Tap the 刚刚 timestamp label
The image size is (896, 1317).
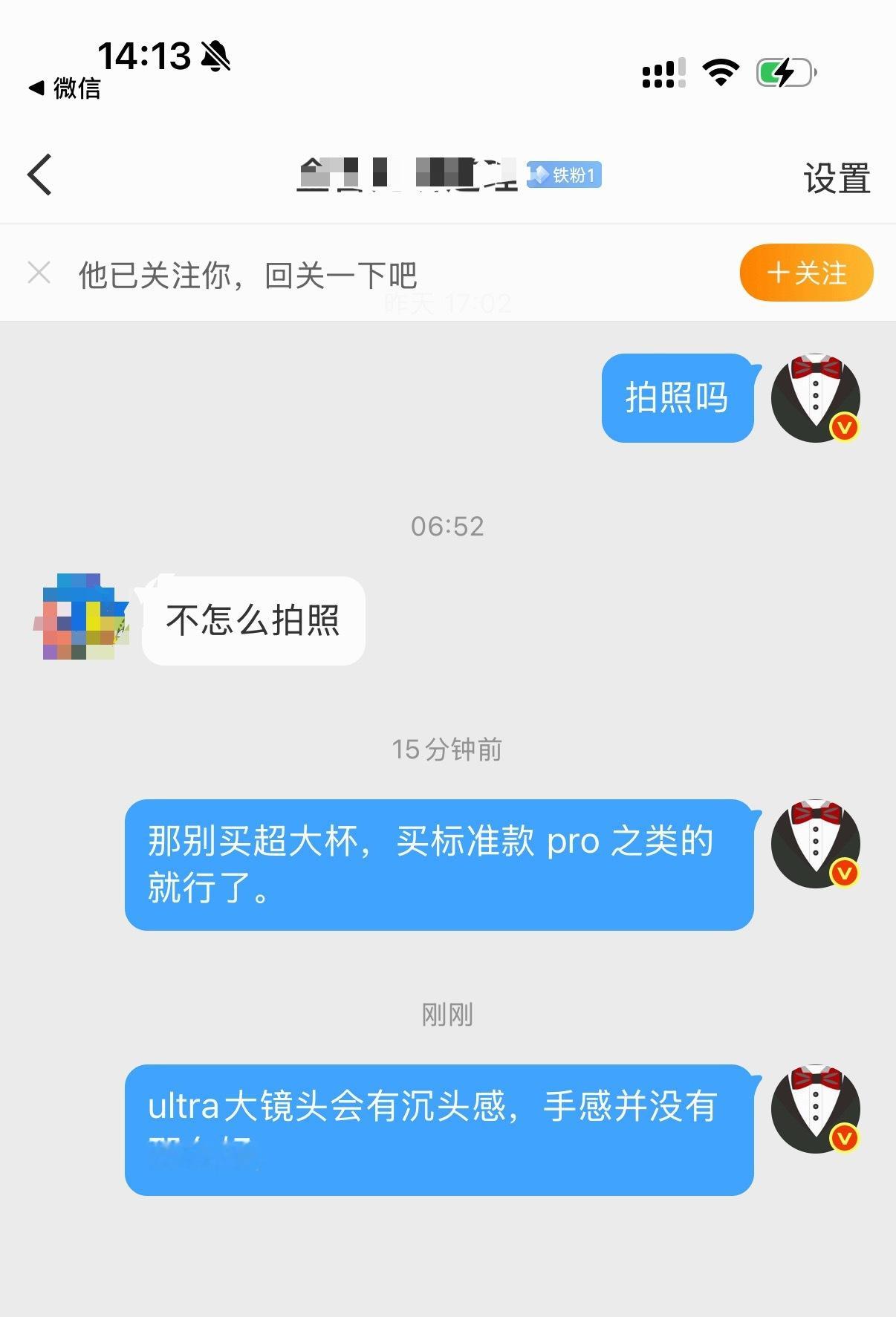(447, 1015)
